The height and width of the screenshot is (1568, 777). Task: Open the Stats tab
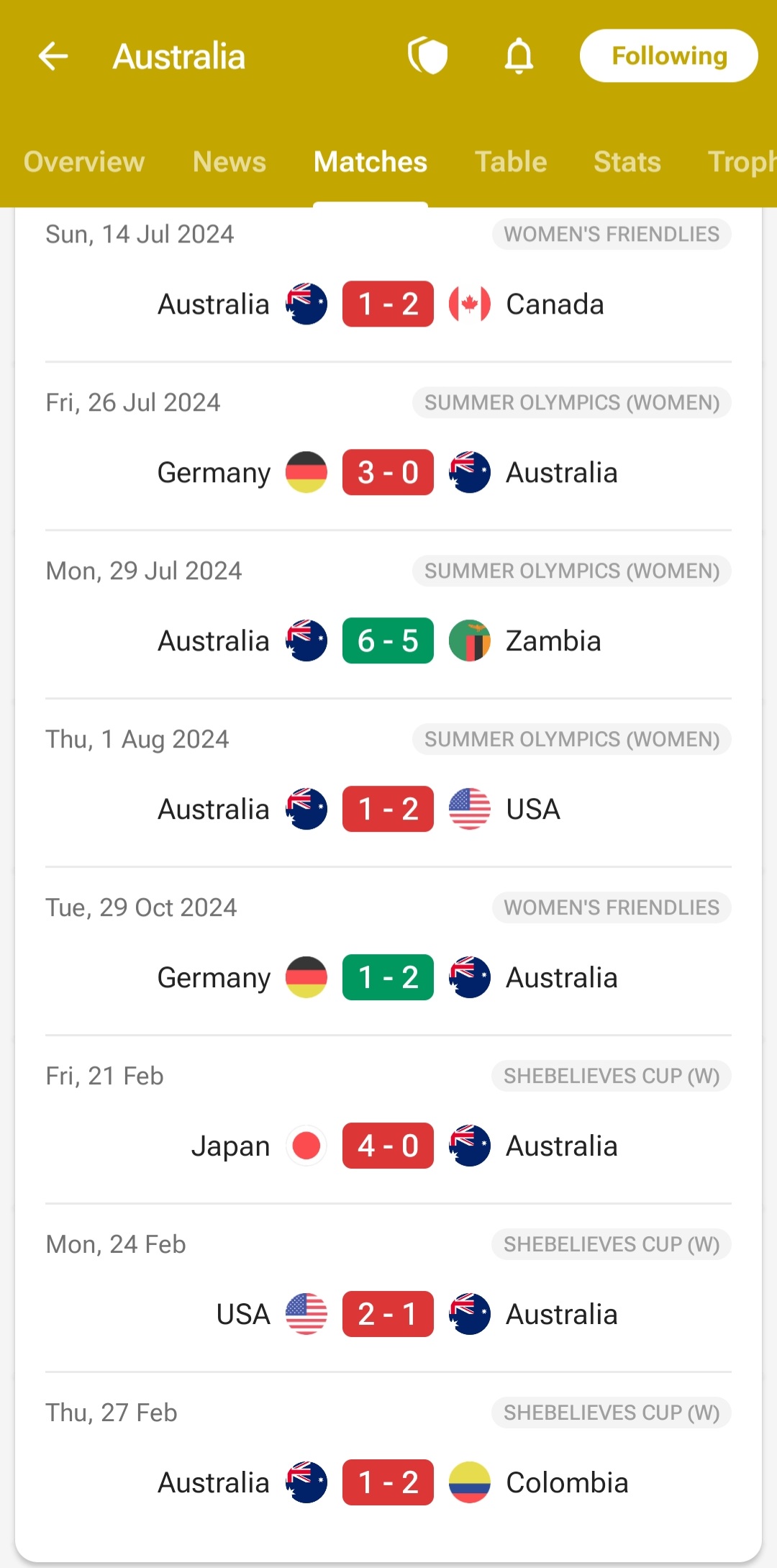pos(627,162)
